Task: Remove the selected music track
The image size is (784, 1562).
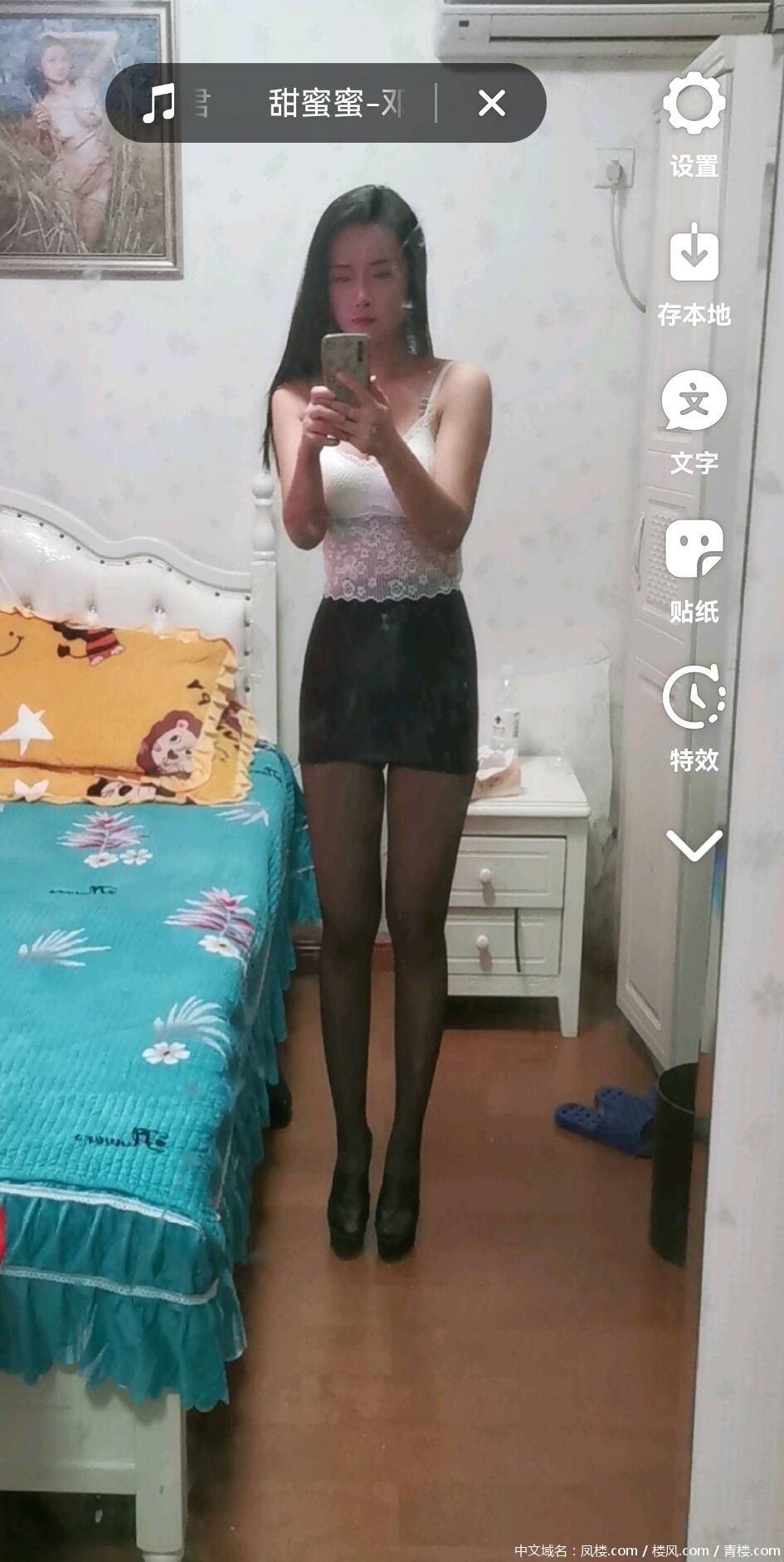Action: (491, 104)
